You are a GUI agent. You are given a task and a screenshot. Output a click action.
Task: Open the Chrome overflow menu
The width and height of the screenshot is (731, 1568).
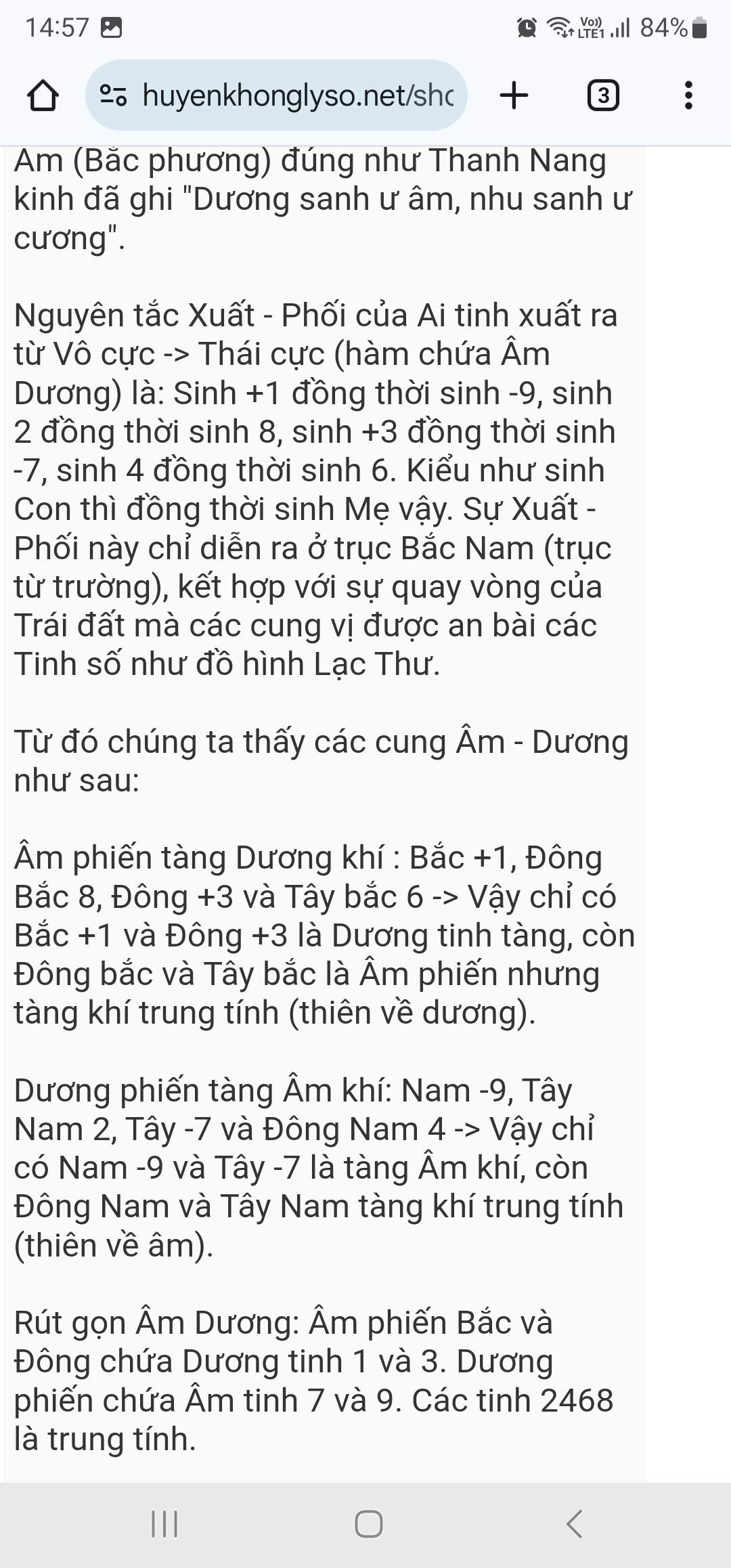(x=688, y=95)
